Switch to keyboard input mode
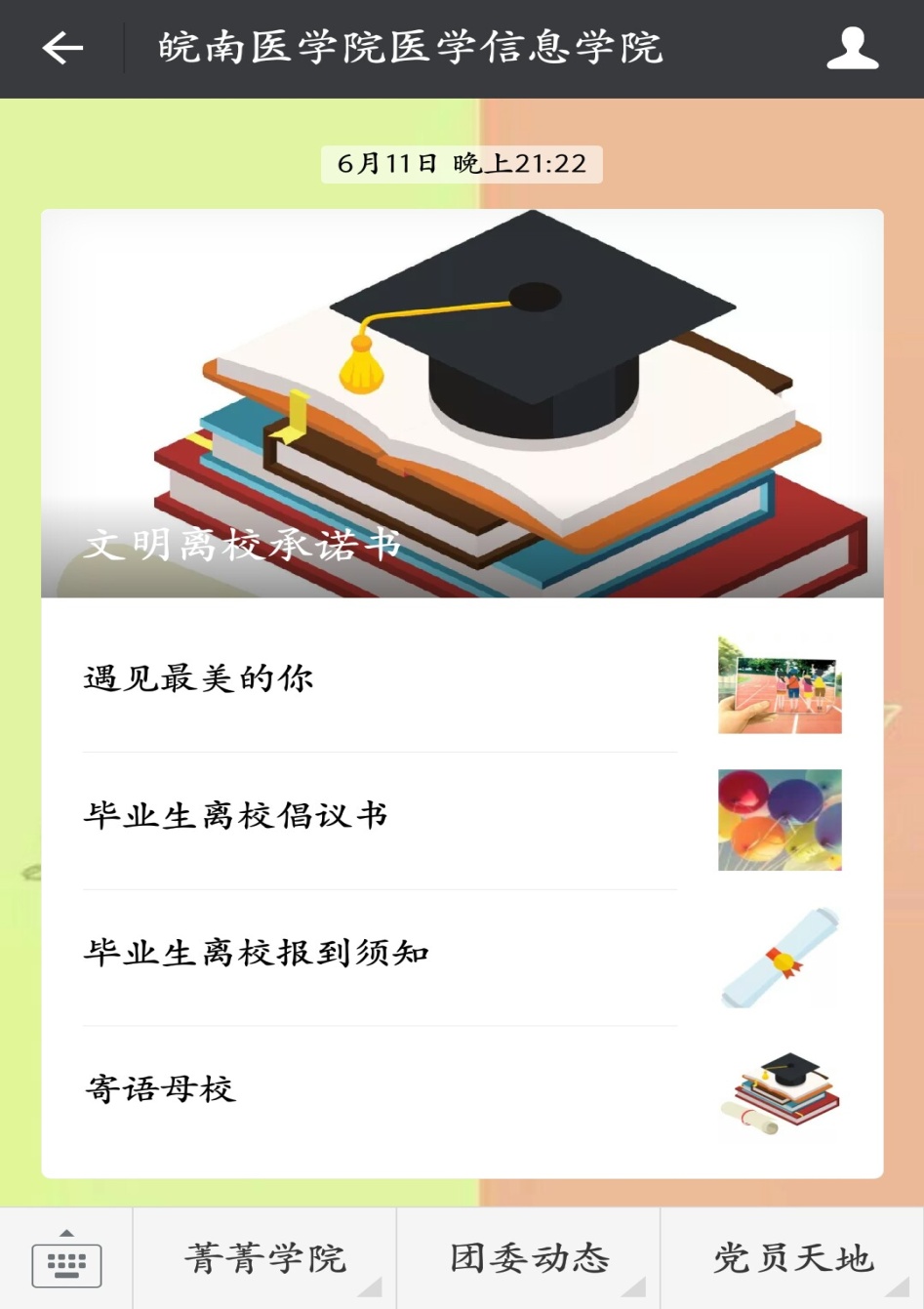 pyautogui.click(x=66, y=1259)
